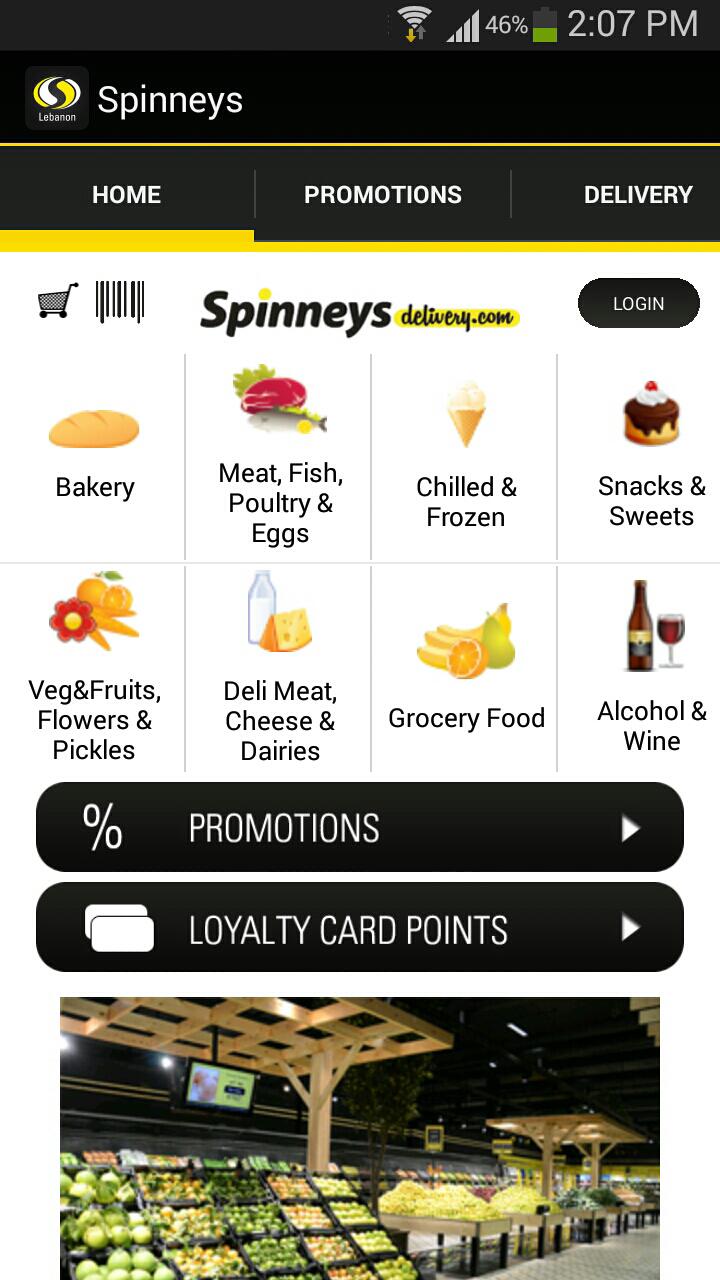Expand Promotions using its right arrow
Viewport: 720px width, 1280px height.
coord(631,827)
